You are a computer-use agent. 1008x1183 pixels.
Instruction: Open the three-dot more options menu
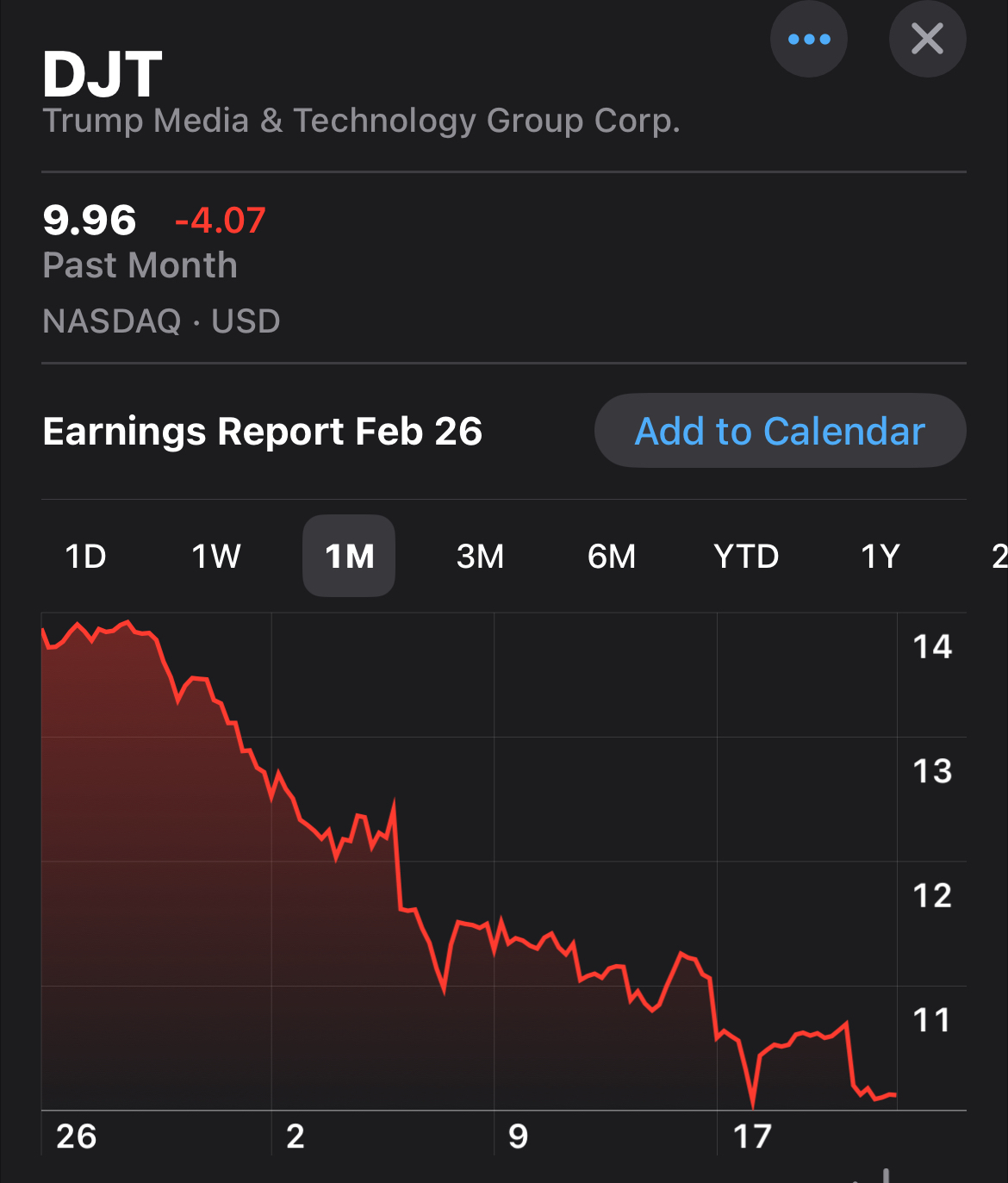[x=808, y=39]
